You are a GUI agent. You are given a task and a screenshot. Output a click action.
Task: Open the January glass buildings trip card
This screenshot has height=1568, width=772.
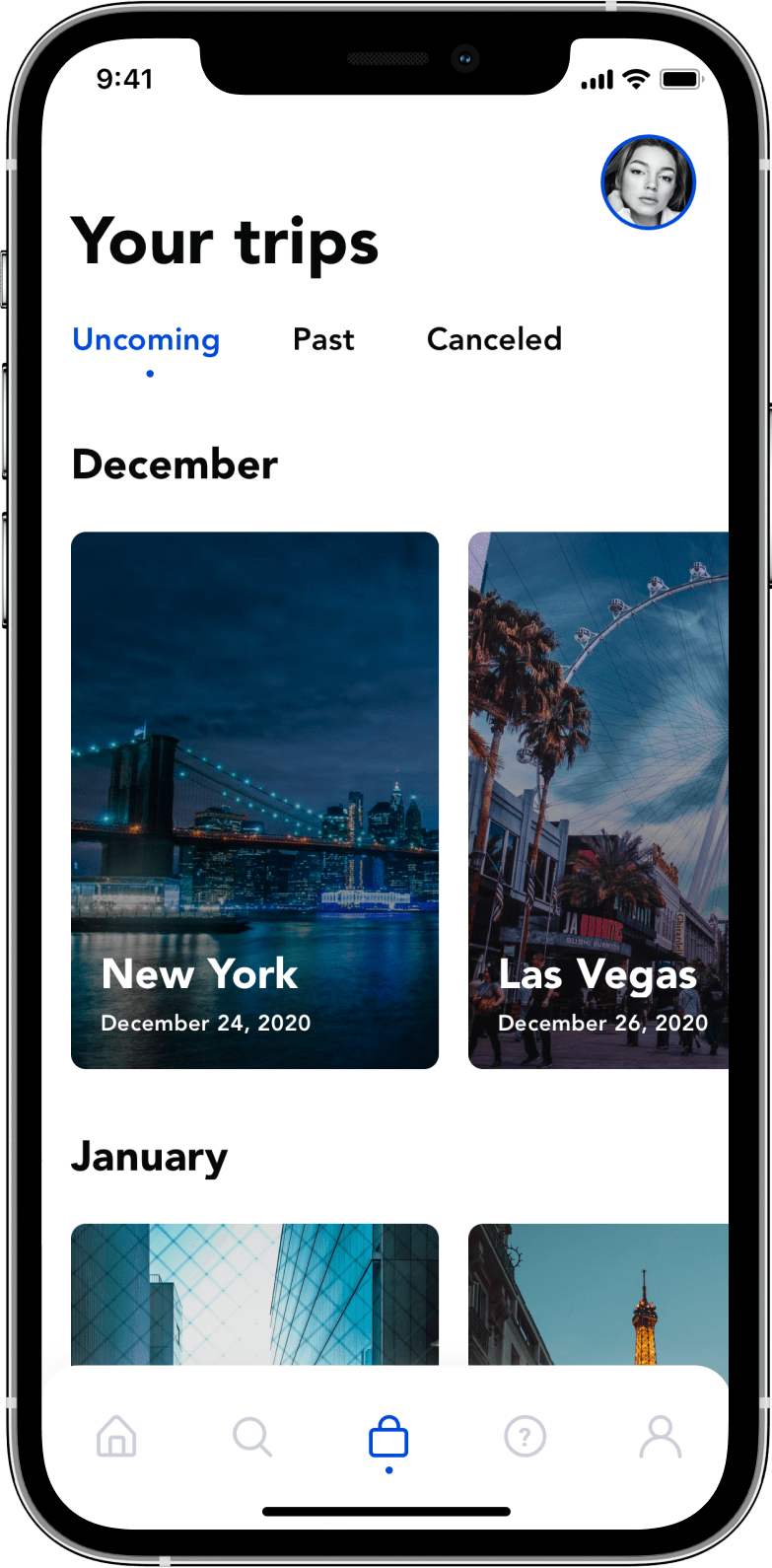coord(254,1294)
